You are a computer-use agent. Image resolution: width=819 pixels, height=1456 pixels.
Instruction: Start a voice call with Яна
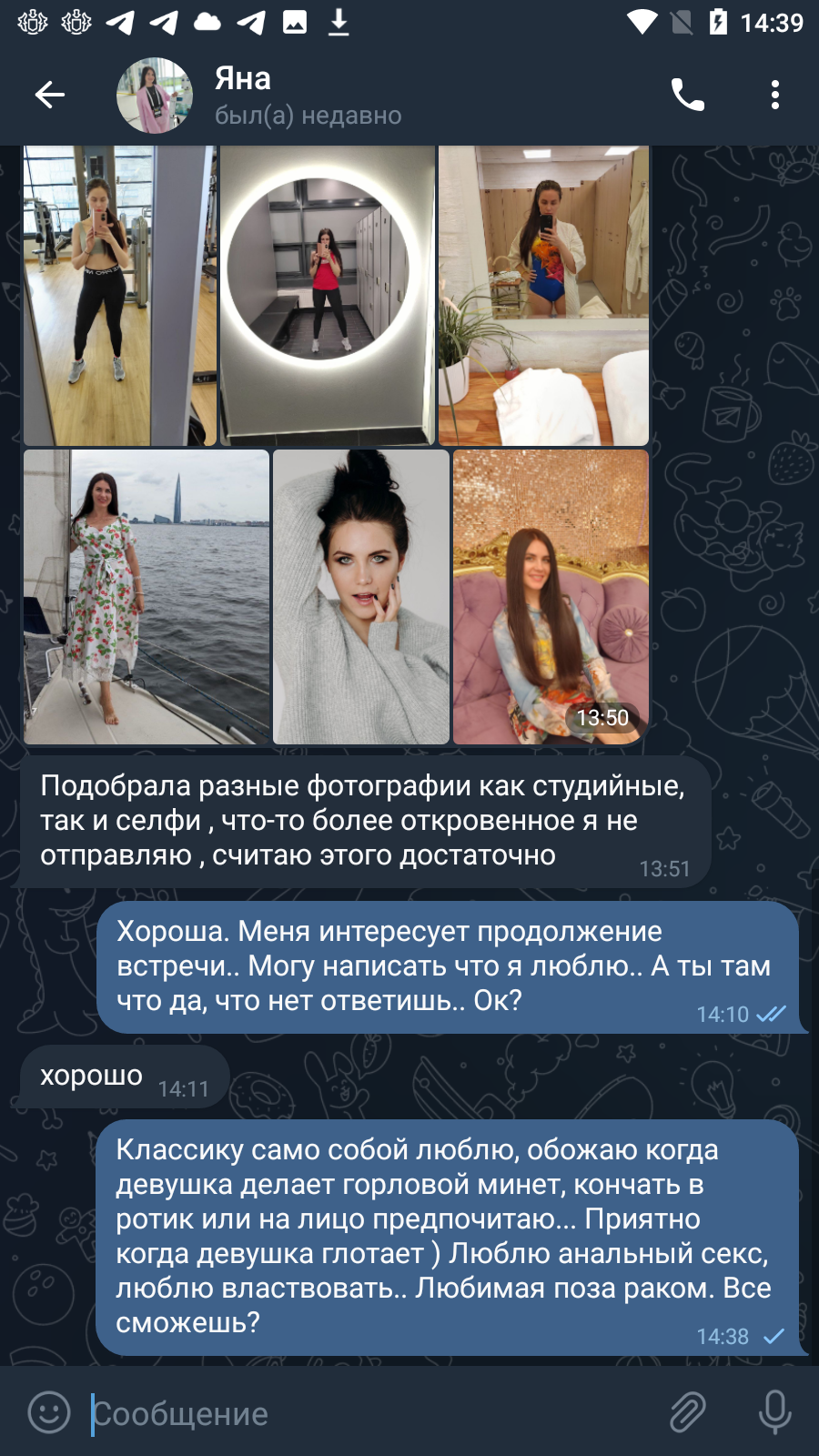(688, 95)
